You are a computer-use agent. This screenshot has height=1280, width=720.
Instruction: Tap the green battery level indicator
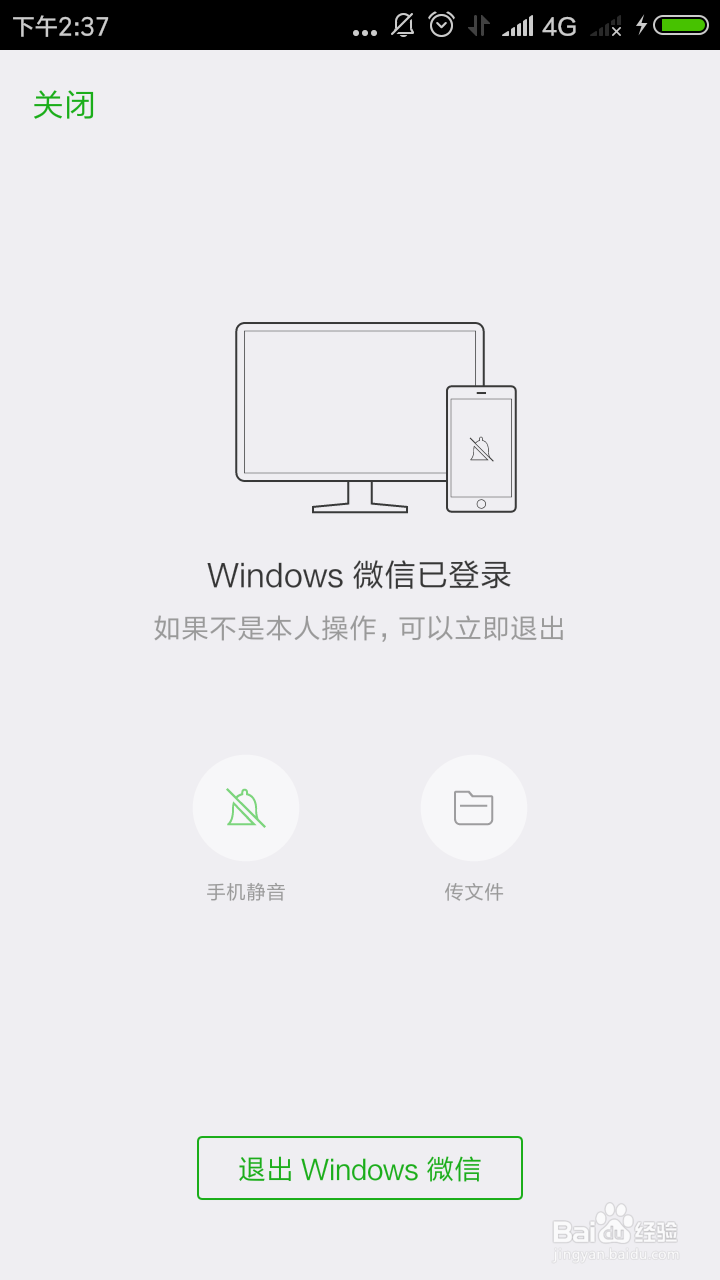coord(680,26)
